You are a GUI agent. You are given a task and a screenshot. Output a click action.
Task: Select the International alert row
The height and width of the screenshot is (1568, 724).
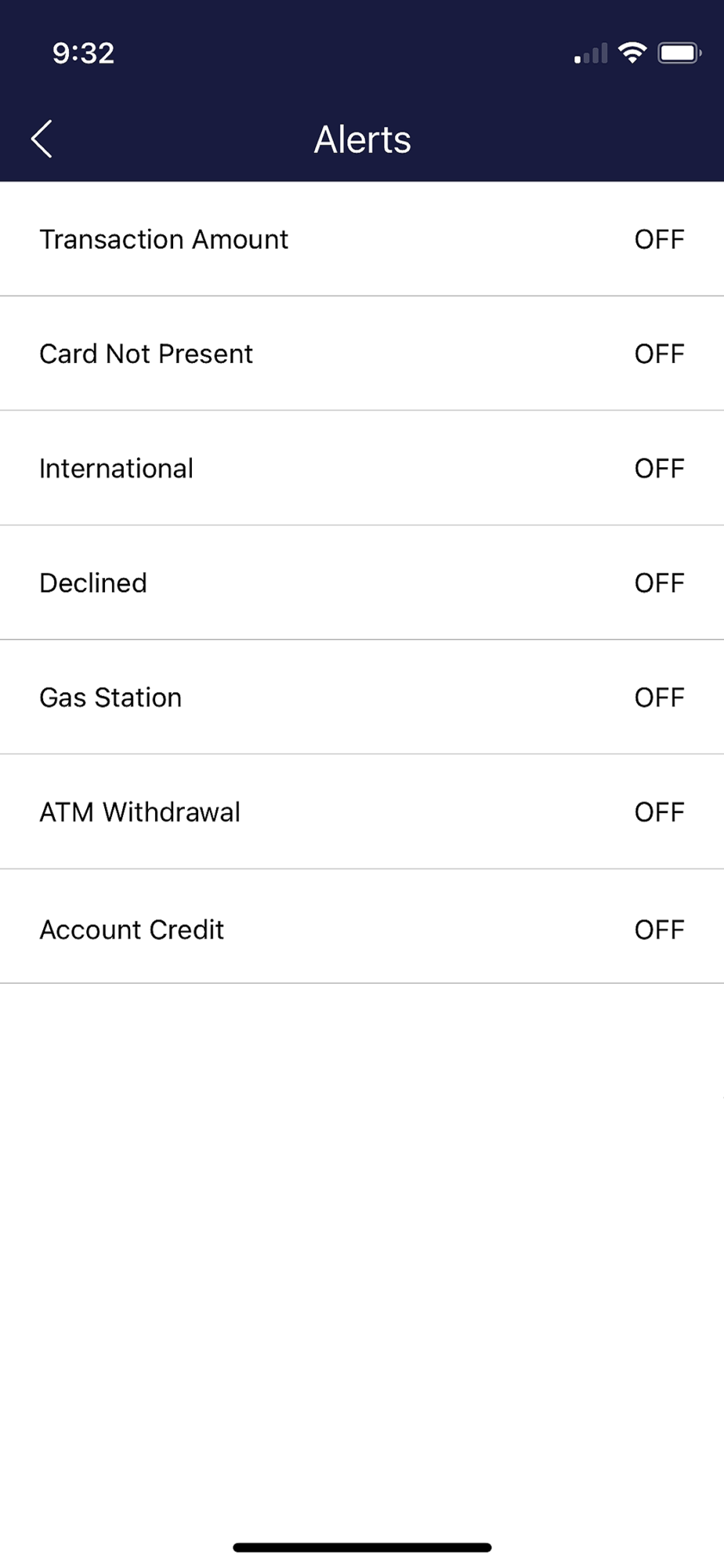pos(362,468)
